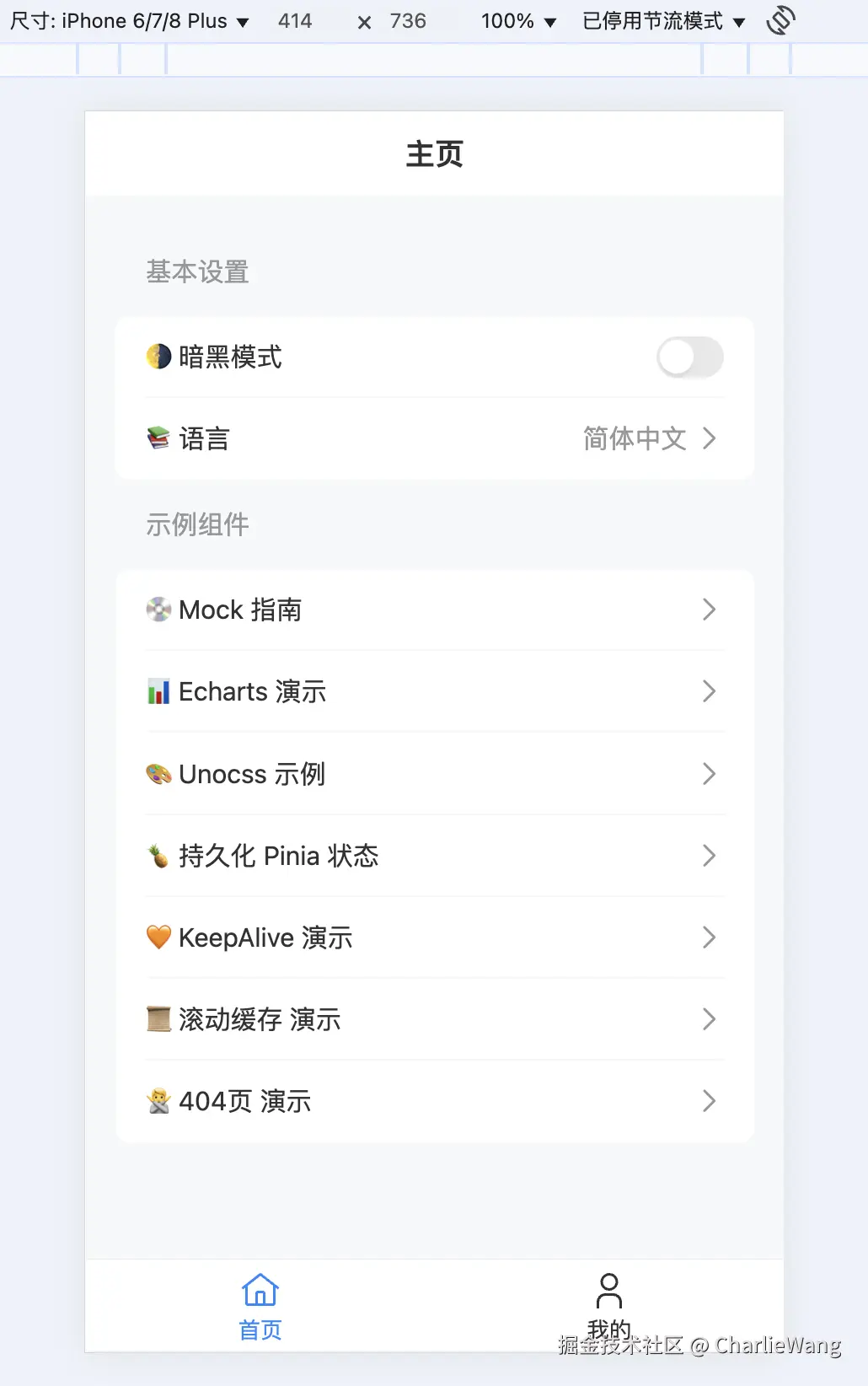Click the books icon next to 语言
Image resolution: width=868 pixels, height=1386 pixels.
158,438
